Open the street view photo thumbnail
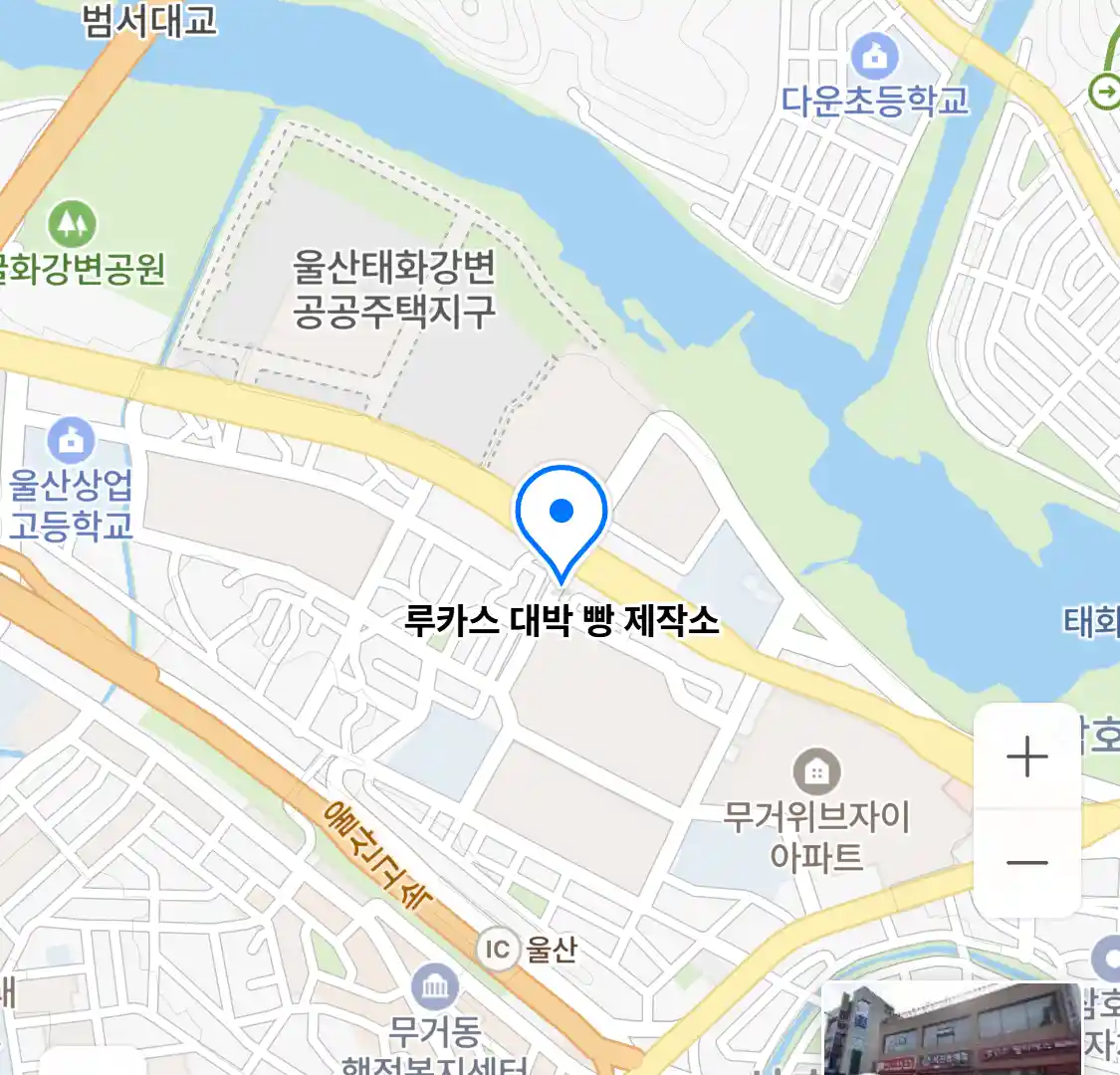The image size is (1120, 1075). [953, 1029]
